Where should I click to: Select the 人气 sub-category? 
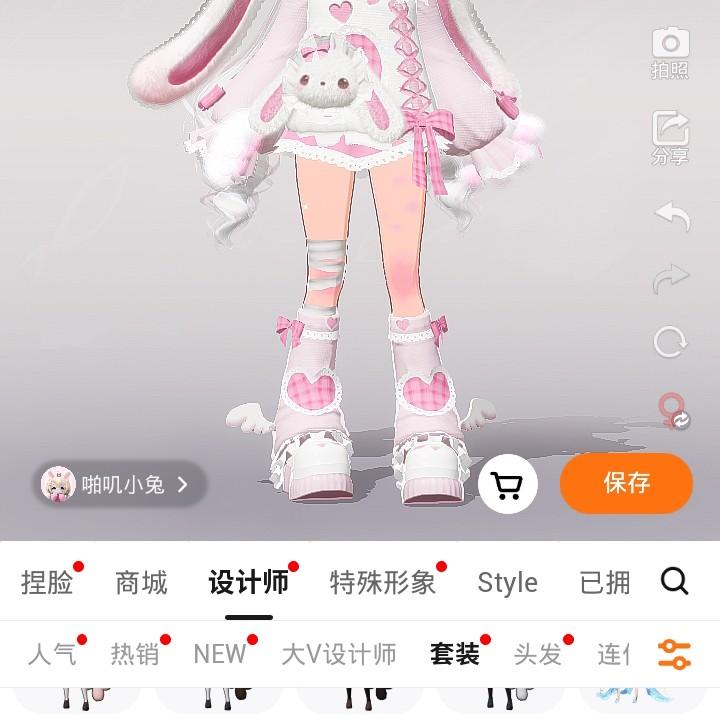(x=52, y=654)
